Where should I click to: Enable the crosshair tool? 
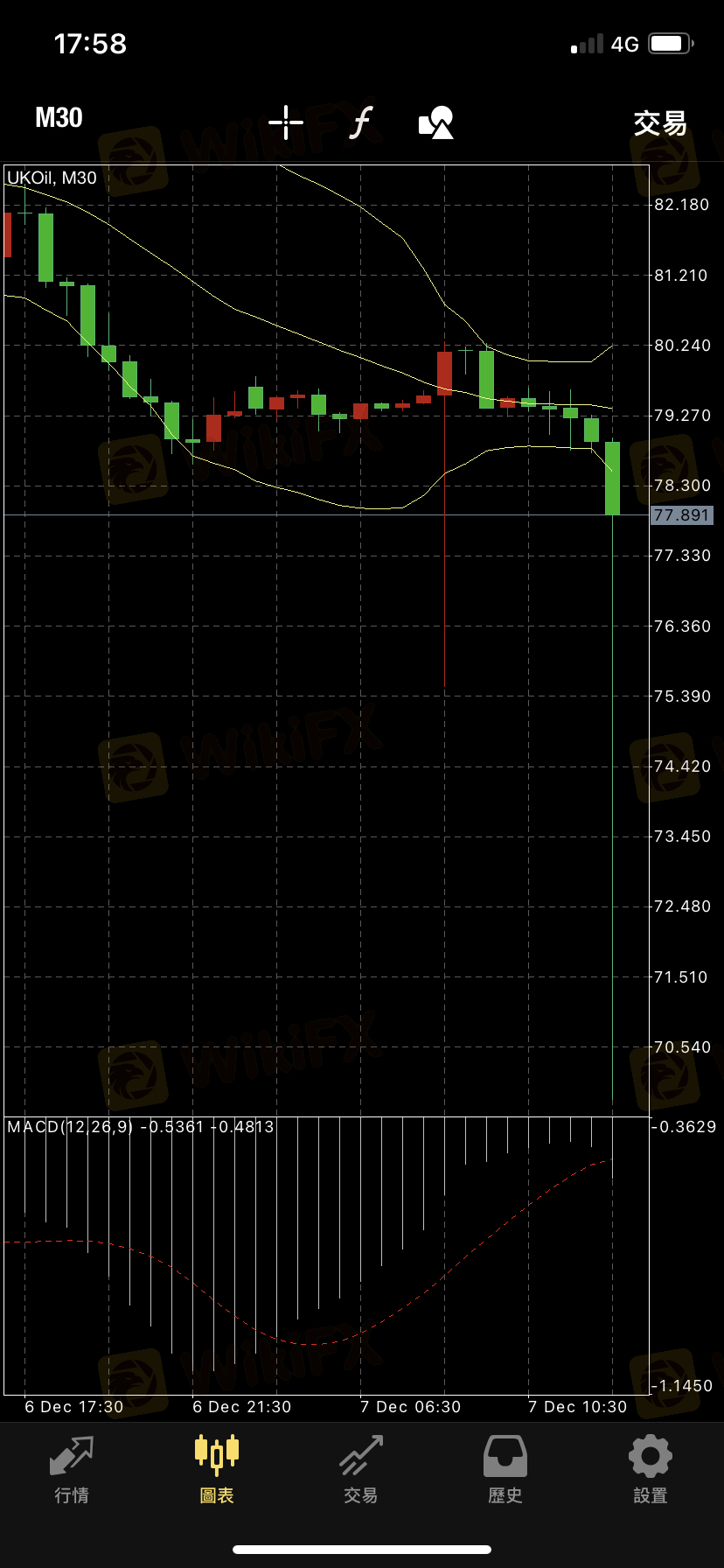coord(286,122)
